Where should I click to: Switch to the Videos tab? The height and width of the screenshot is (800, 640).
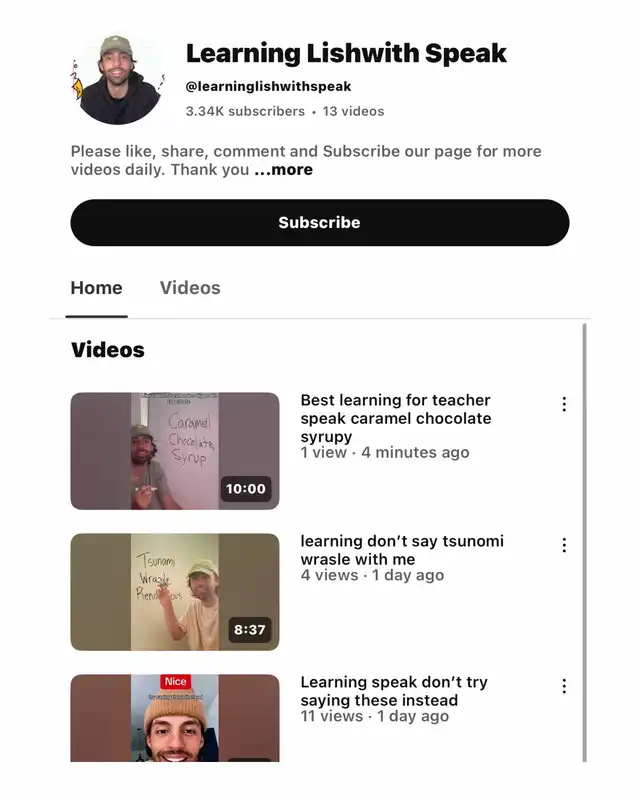point(190,288)
